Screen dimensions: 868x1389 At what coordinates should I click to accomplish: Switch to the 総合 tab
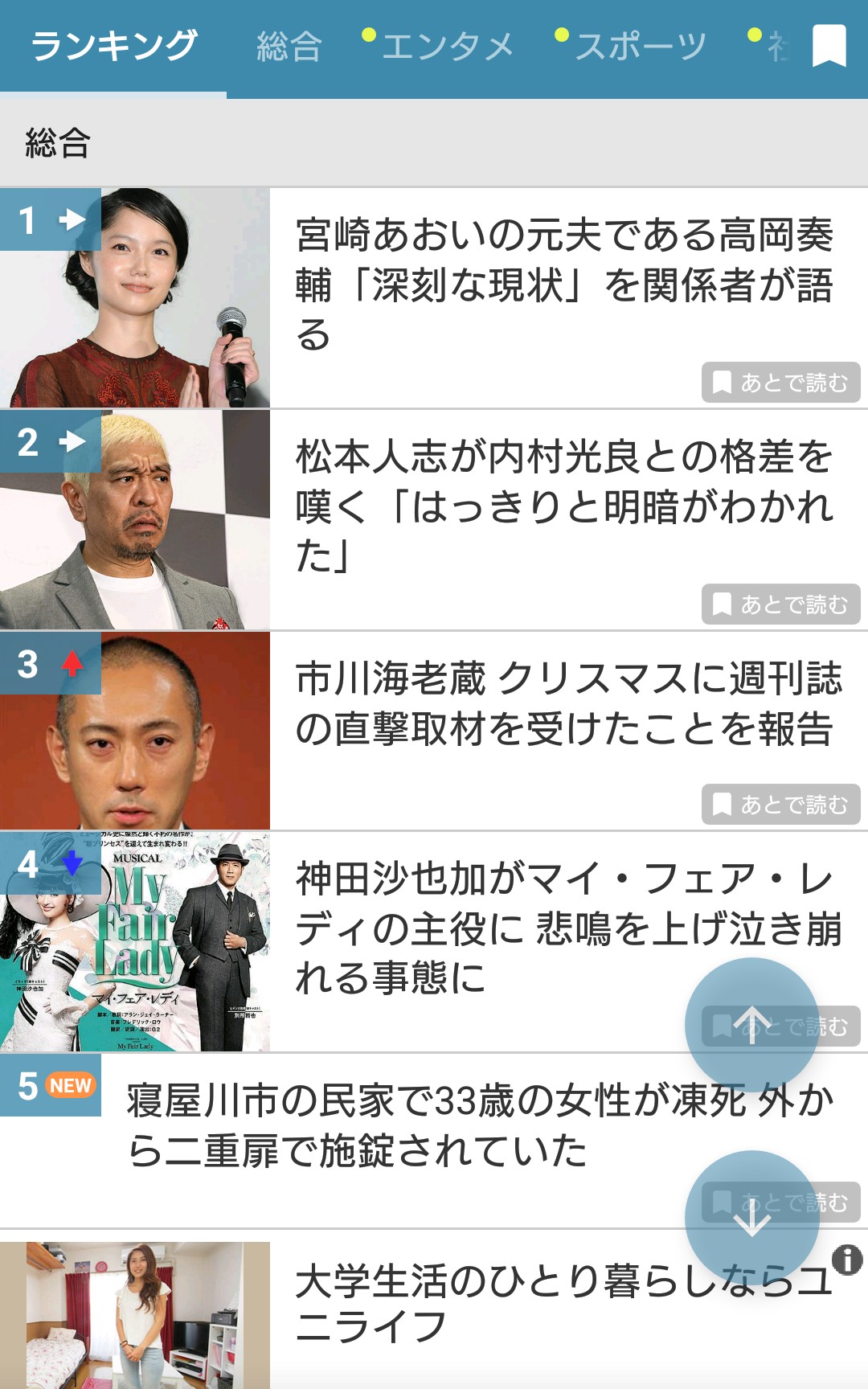coord(289,47)
